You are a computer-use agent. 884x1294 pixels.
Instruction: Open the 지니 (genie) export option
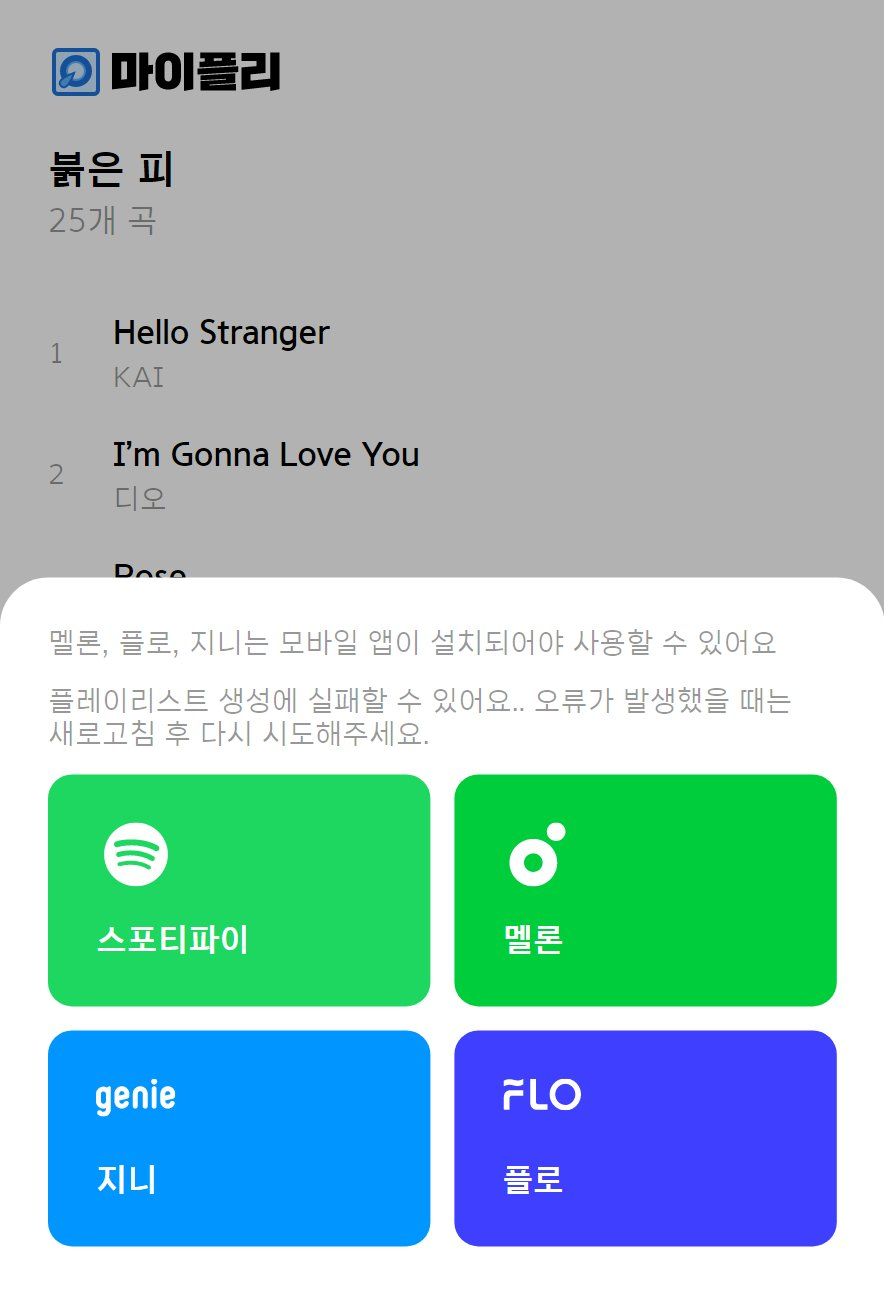pyautogui.click(x=239, y=1138)
